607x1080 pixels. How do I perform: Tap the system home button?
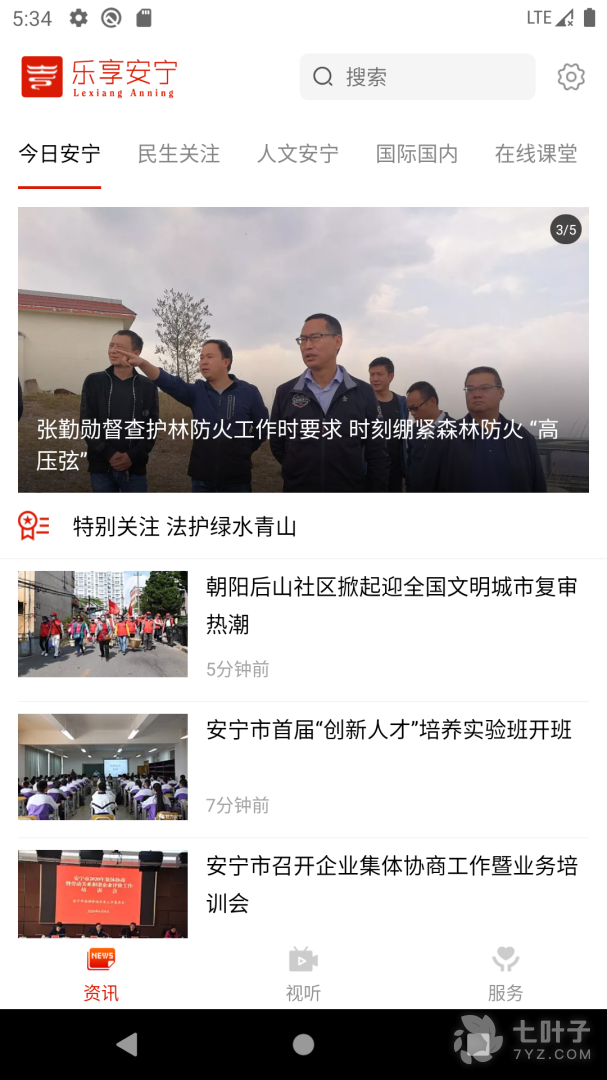coord(303,1045)
